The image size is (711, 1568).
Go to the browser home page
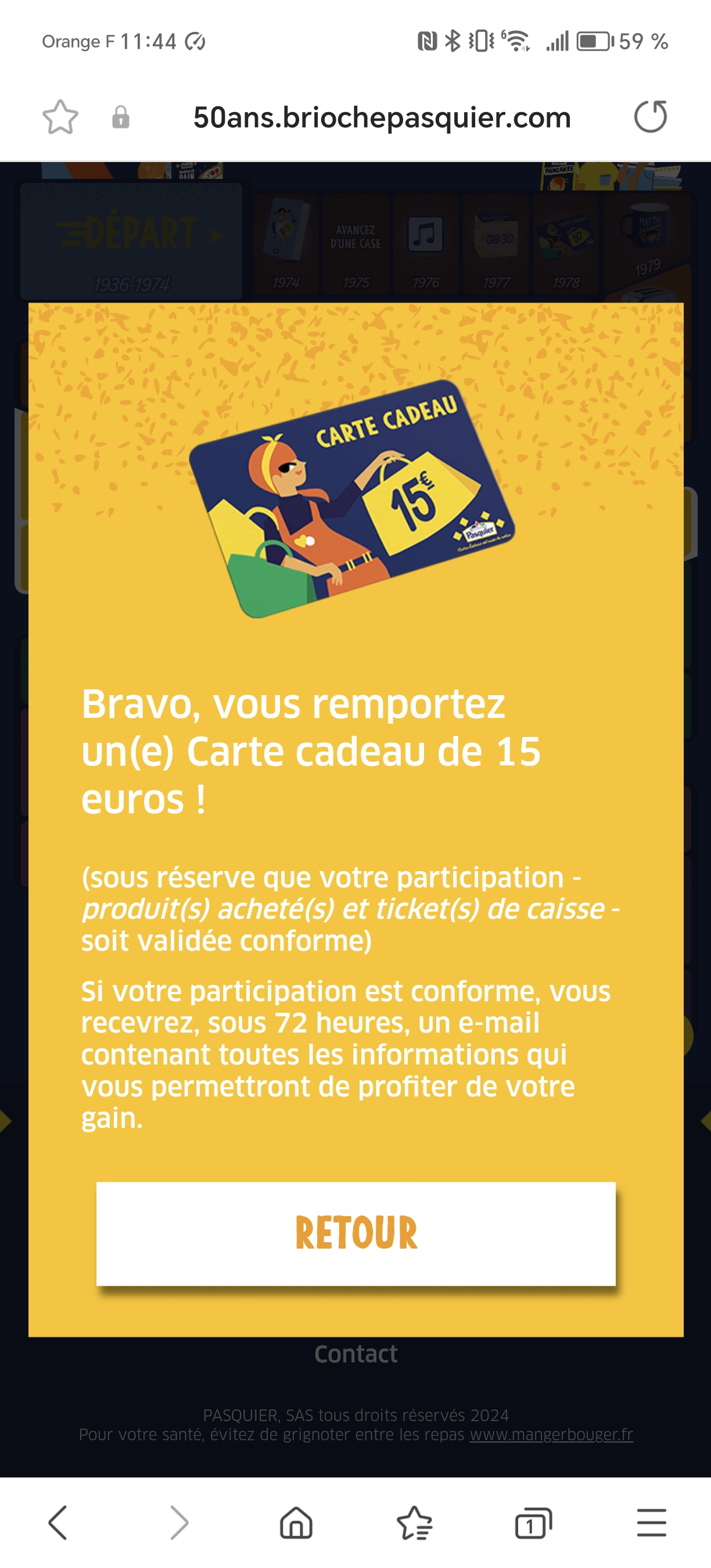296,1522
